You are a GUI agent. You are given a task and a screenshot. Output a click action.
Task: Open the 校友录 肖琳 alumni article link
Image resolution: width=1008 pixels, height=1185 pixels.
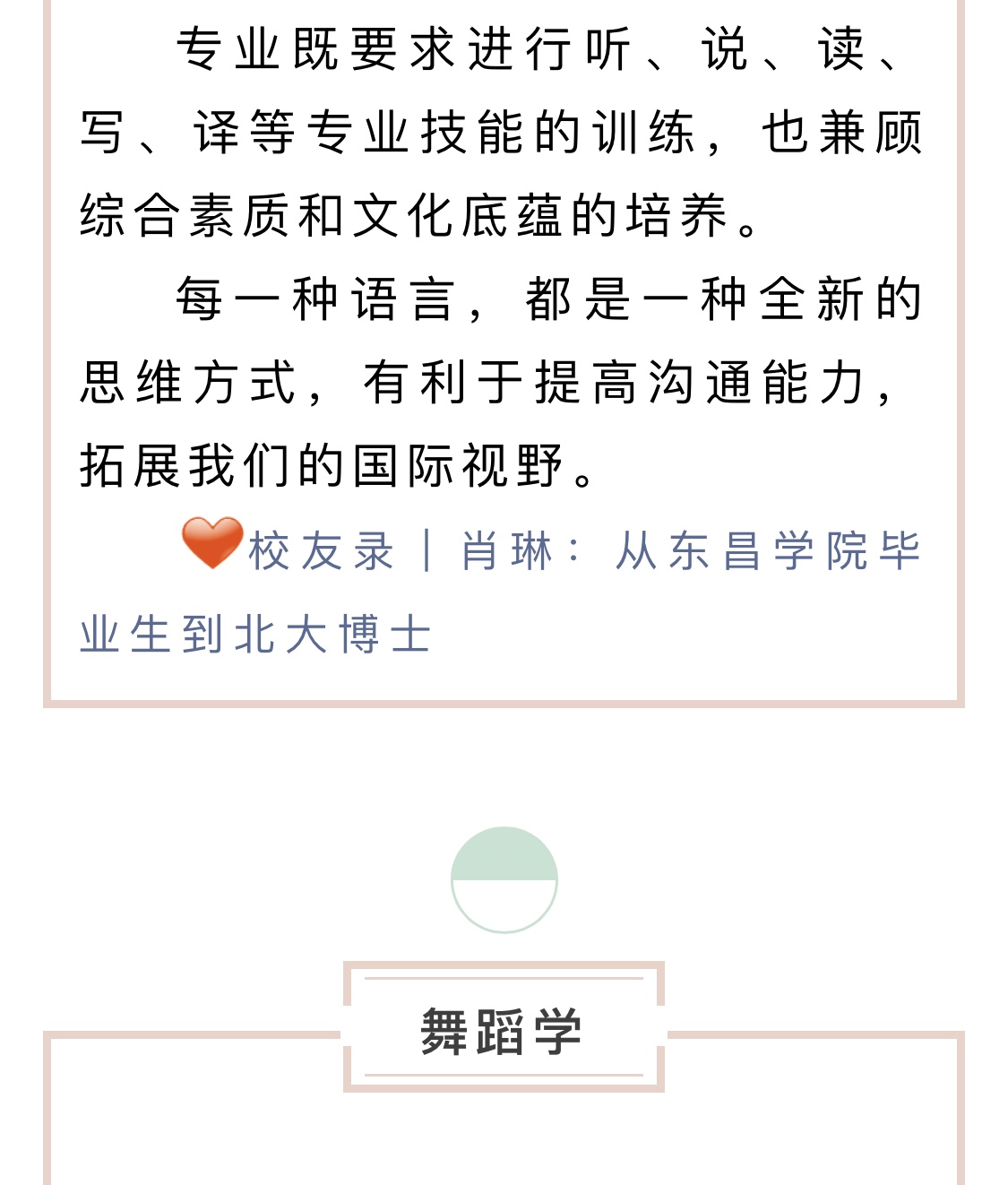(x=582, y=551)
